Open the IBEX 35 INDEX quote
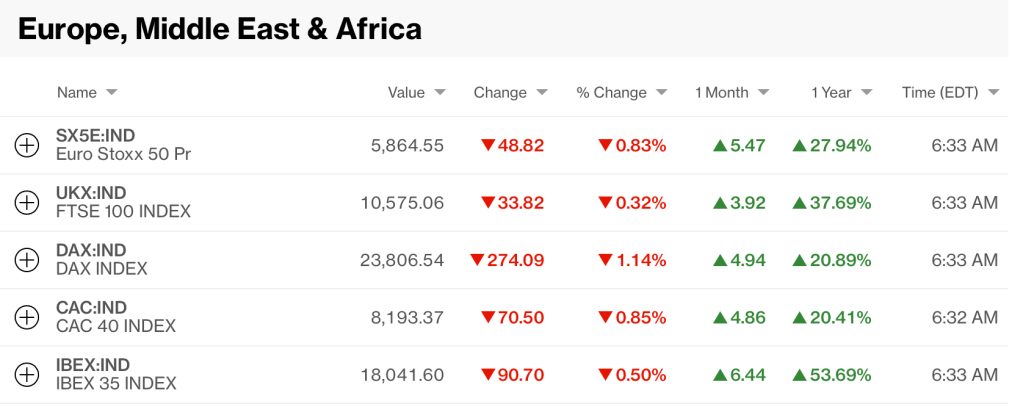Viewport: 1023px width, 404px height. pyautogui.click(x=116, y=384)
